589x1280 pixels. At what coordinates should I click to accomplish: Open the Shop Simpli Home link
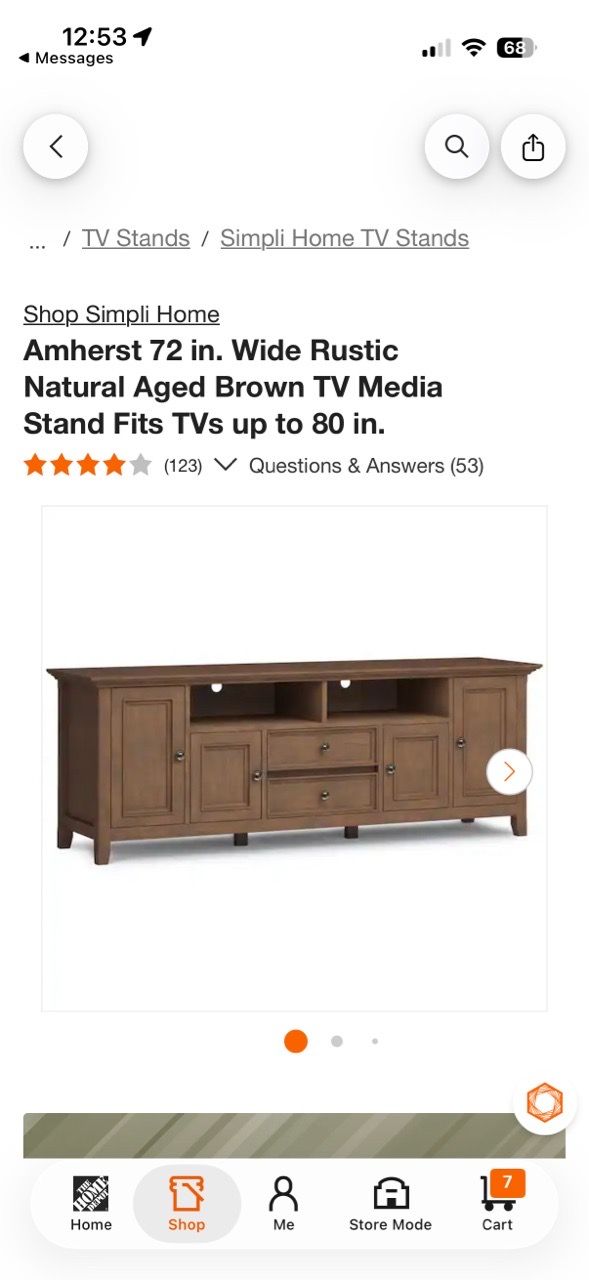(121, 314)
